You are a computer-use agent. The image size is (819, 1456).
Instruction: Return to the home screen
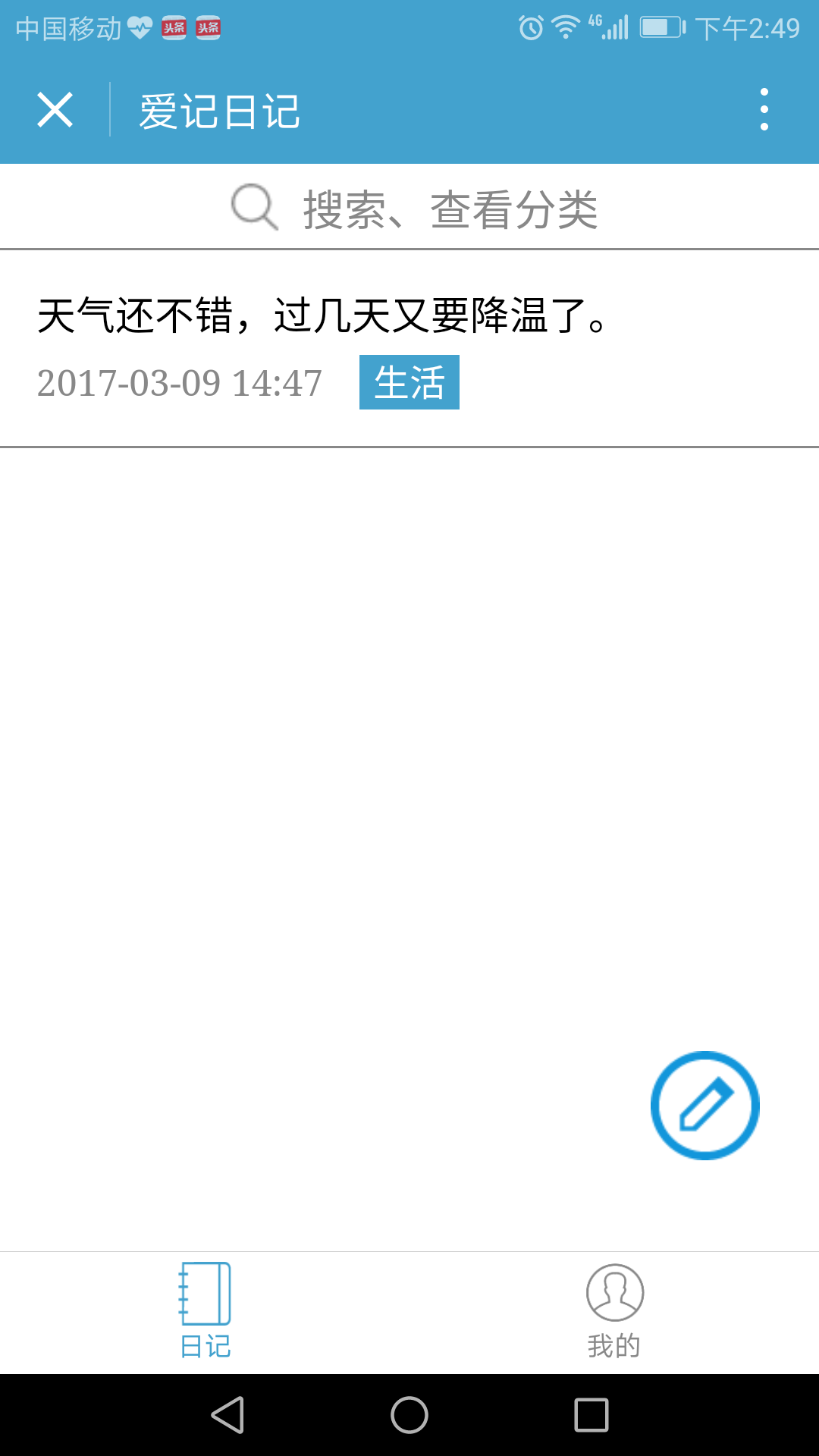point(409,1415)
